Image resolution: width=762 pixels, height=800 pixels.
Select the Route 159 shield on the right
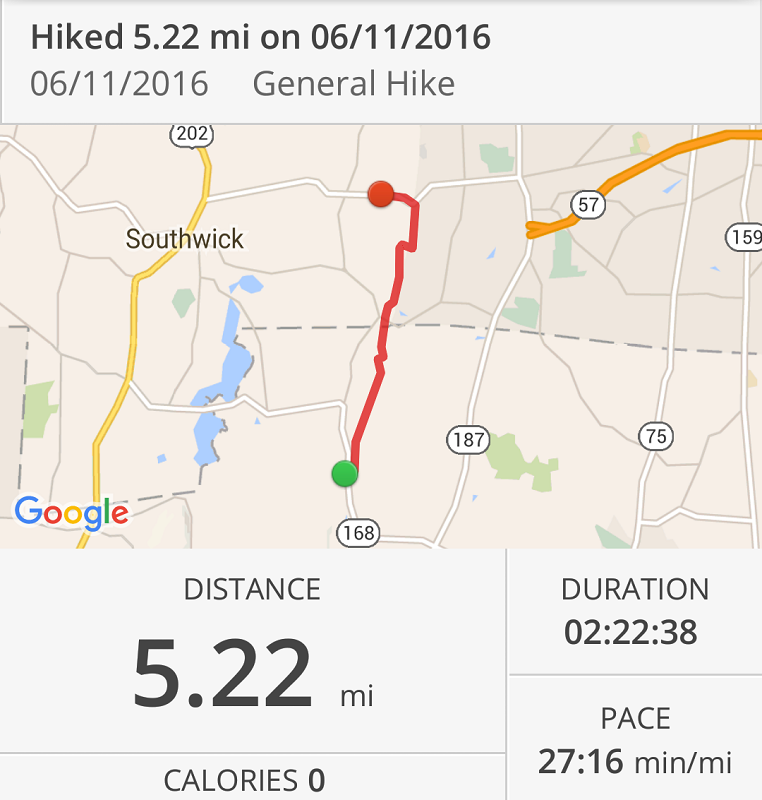tap(744, 238)
